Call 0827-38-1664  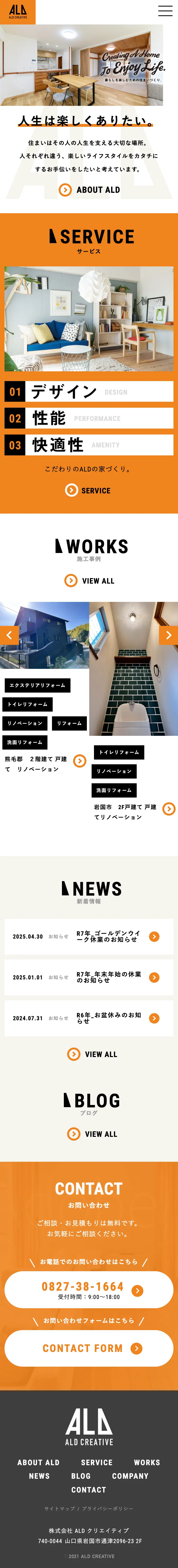(89, 1290)
